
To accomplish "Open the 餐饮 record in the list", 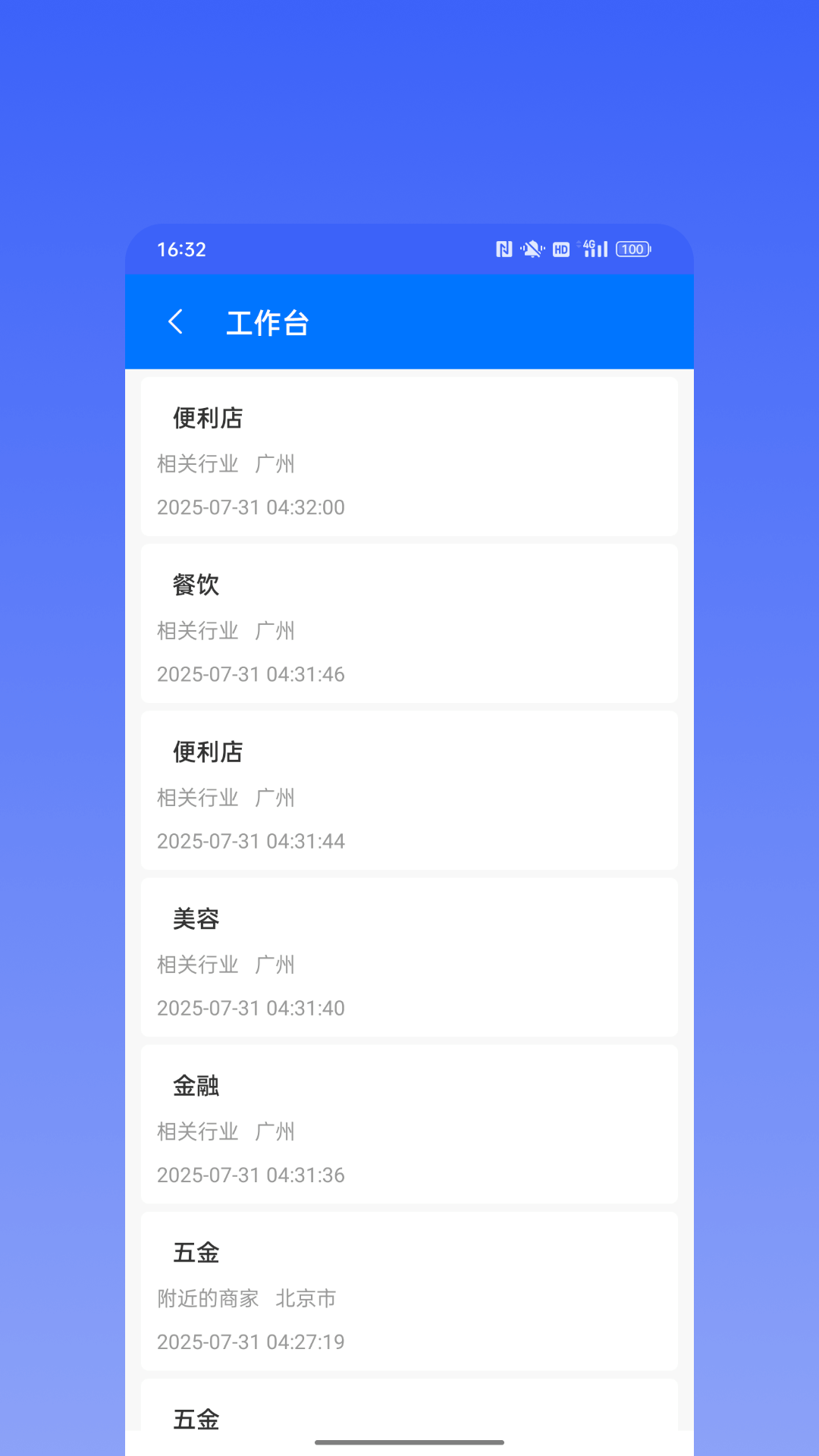I will click(x=409, y=623).
